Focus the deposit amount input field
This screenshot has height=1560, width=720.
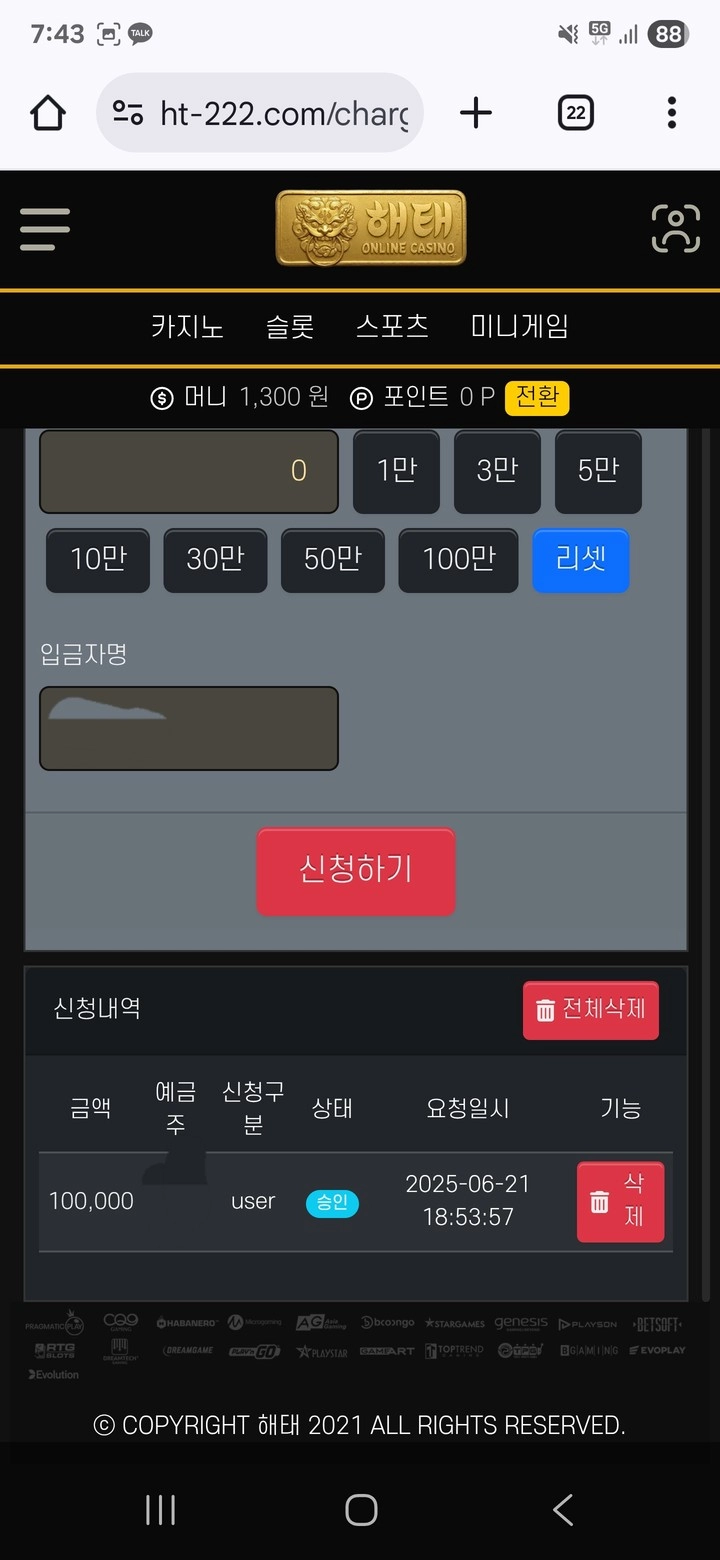[189, 471]
